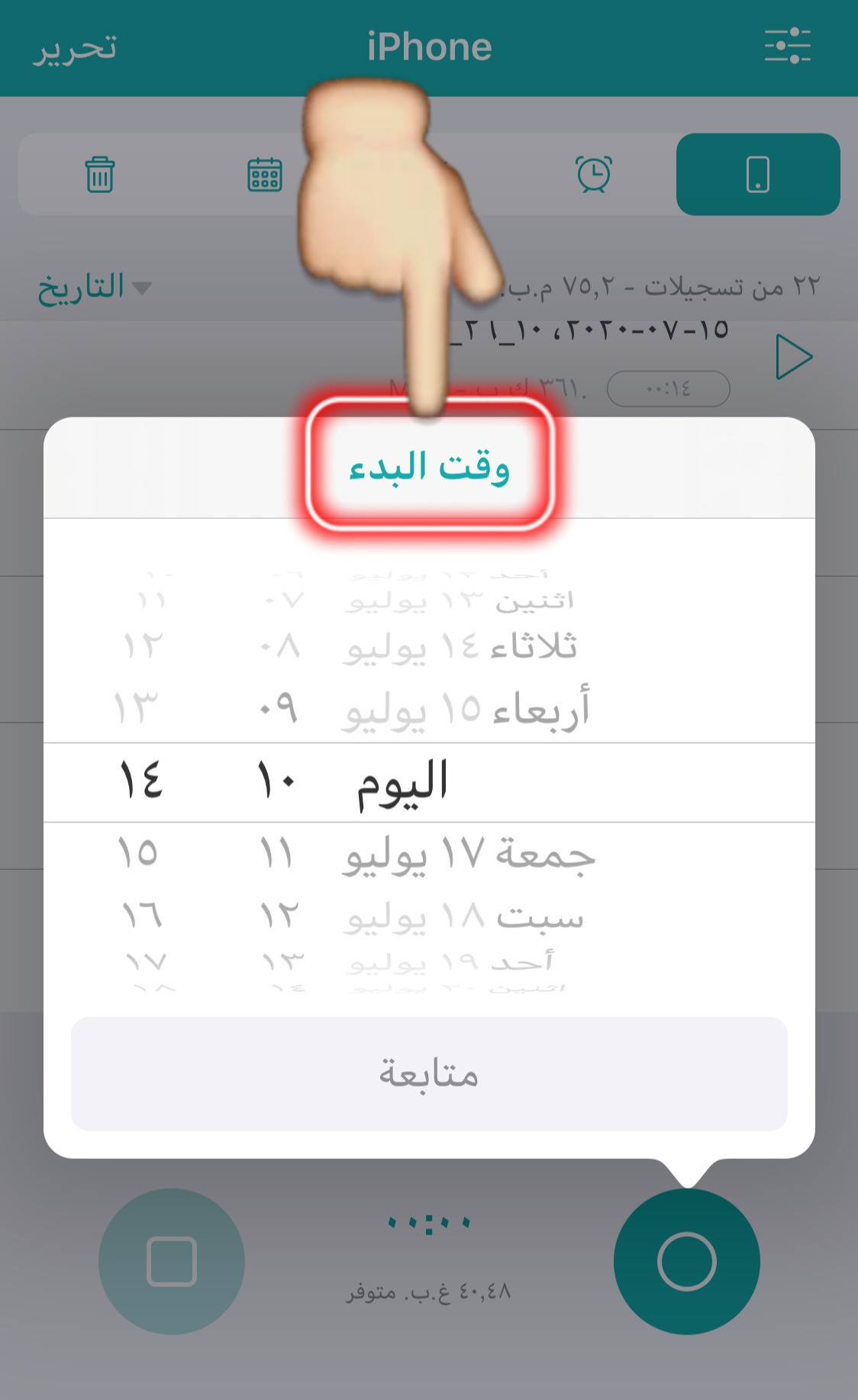Choose hour ١١ in the time picker
The height and width of the screenshot is (1400, 858).
point(276,854)
